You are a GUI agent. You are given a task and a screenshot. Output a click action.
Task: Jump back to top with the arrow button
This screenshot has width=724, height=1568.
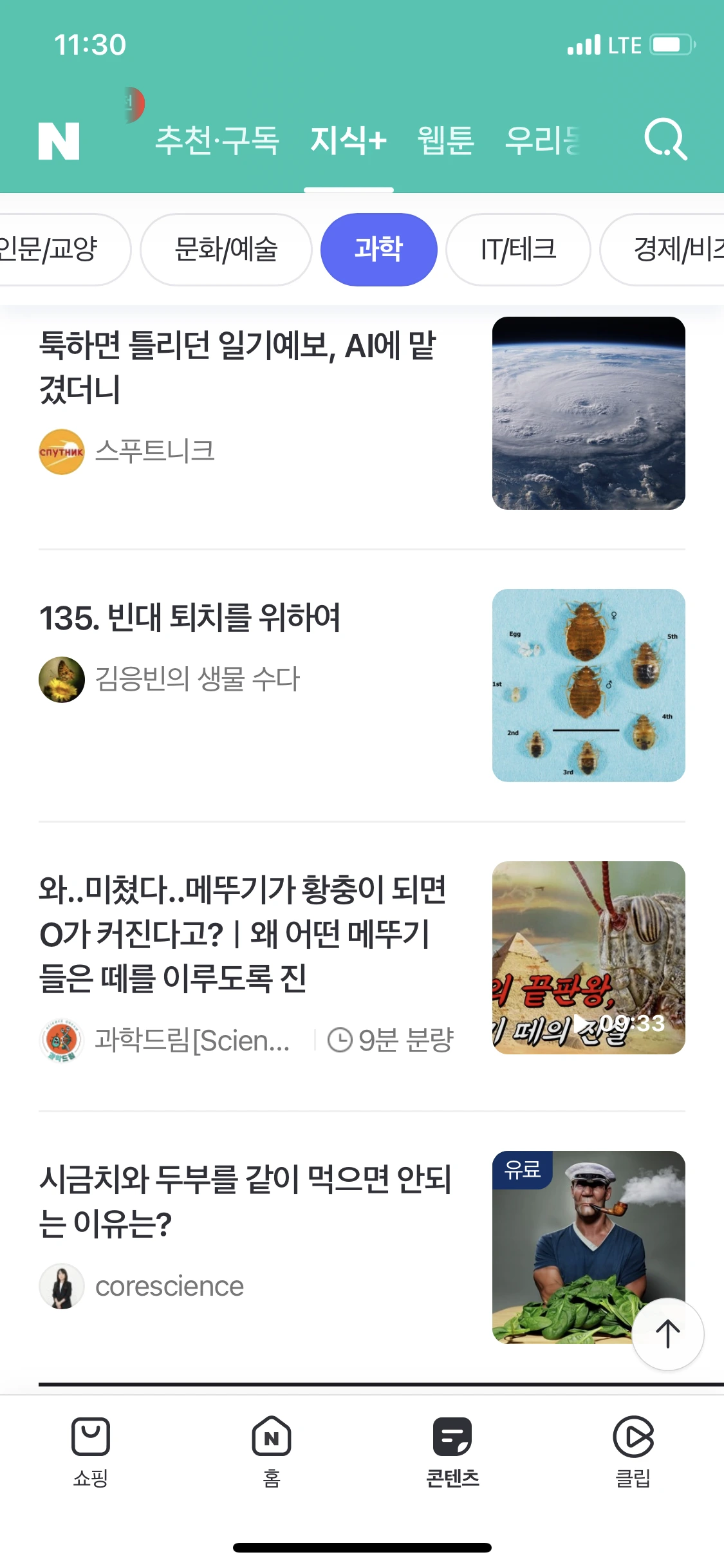click(667, 1334)
